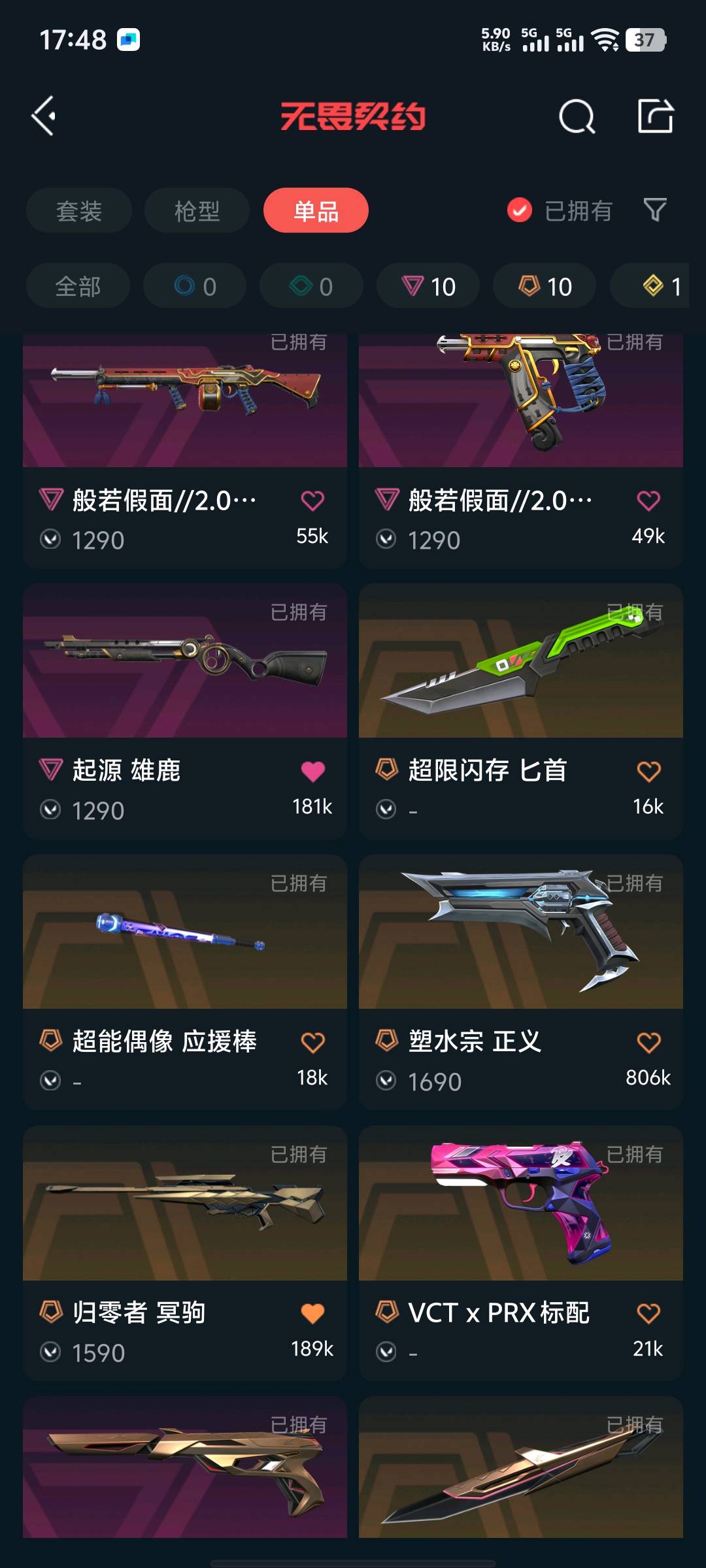The image size is (706, 1568).
Task: Go back using the top-left arrow
Action: click(x=44, y=116)
